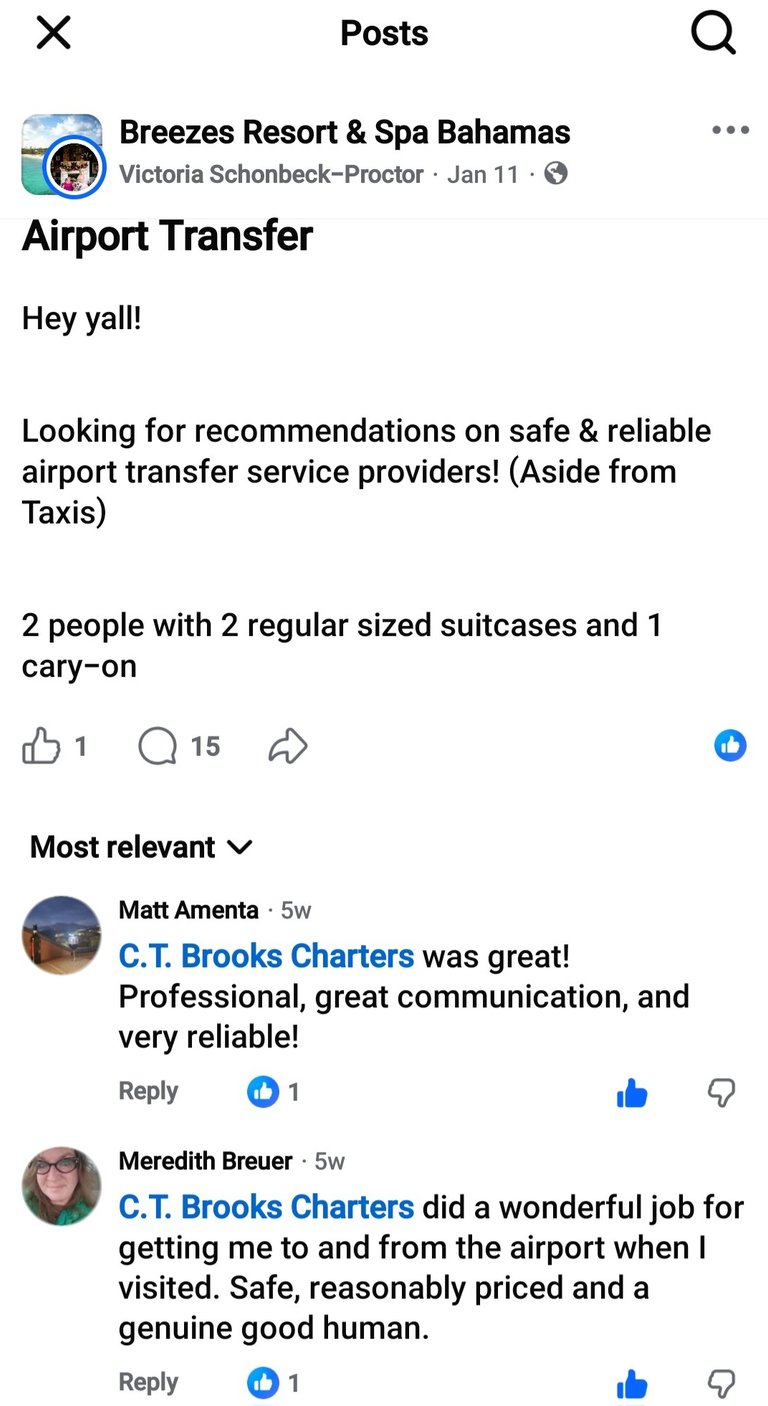Close the Posts screen
Viewport: 768px width, 1406px height.
point(53,34)
